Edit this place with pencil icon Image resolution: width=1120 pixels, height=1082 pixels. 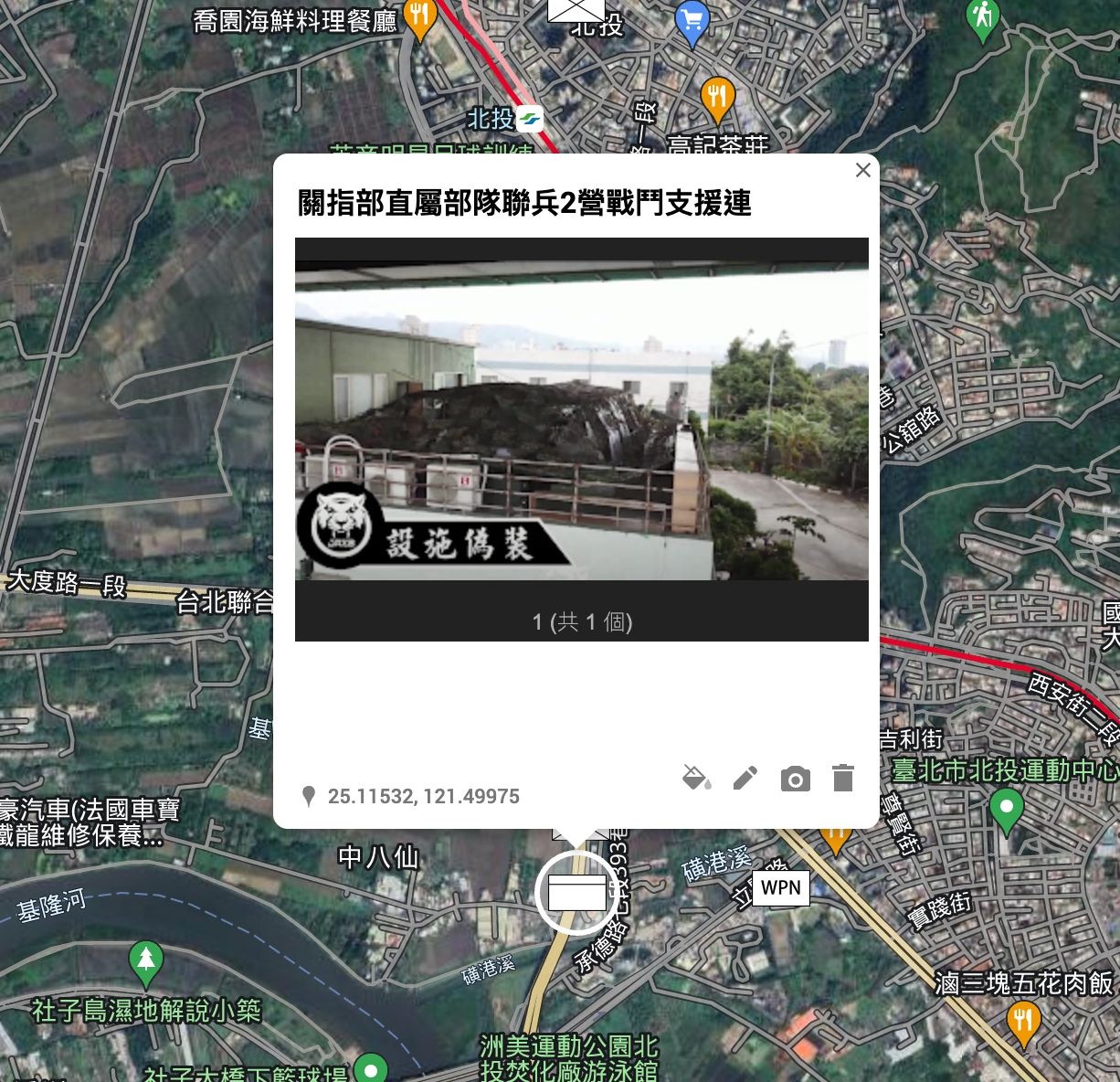point(745,779)
